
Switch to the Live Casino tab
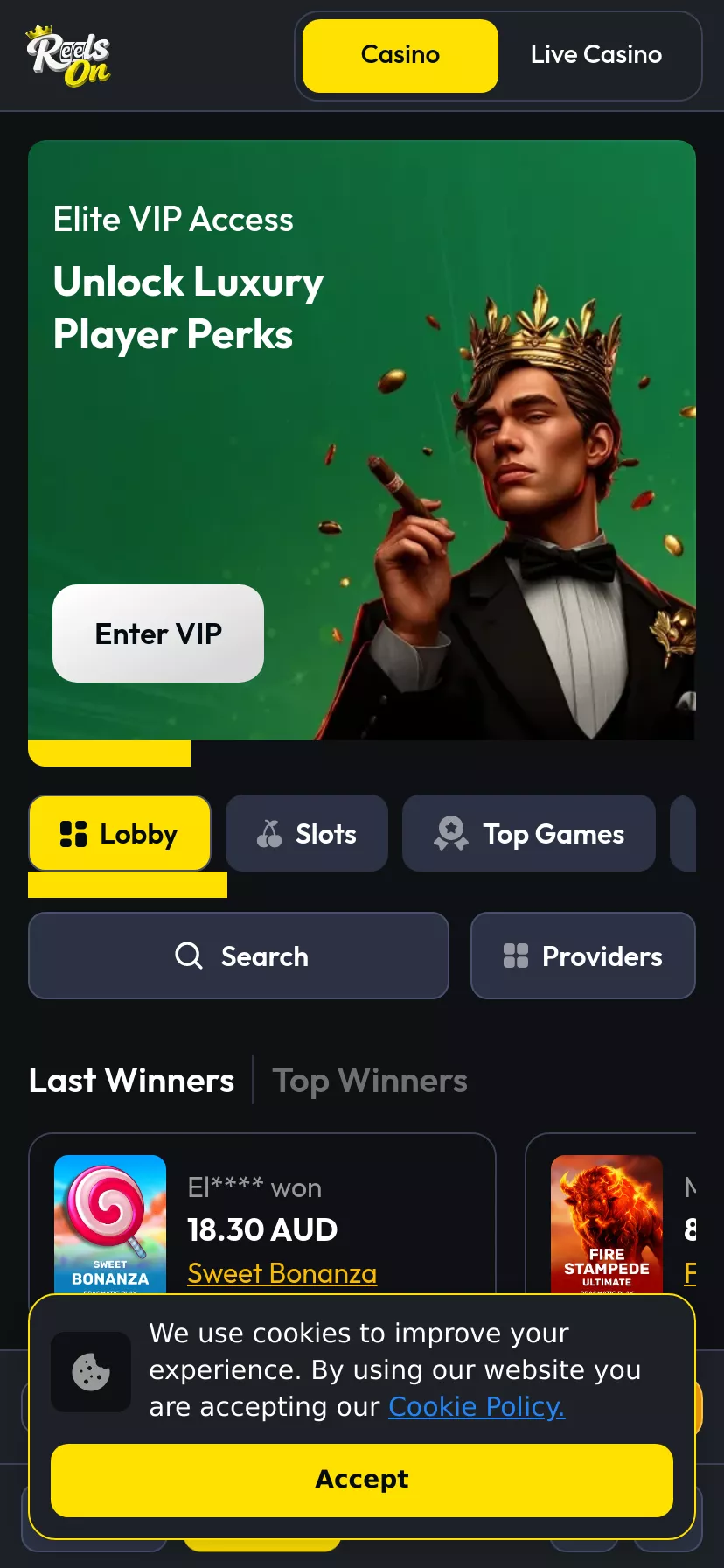(x=596, y=55)
